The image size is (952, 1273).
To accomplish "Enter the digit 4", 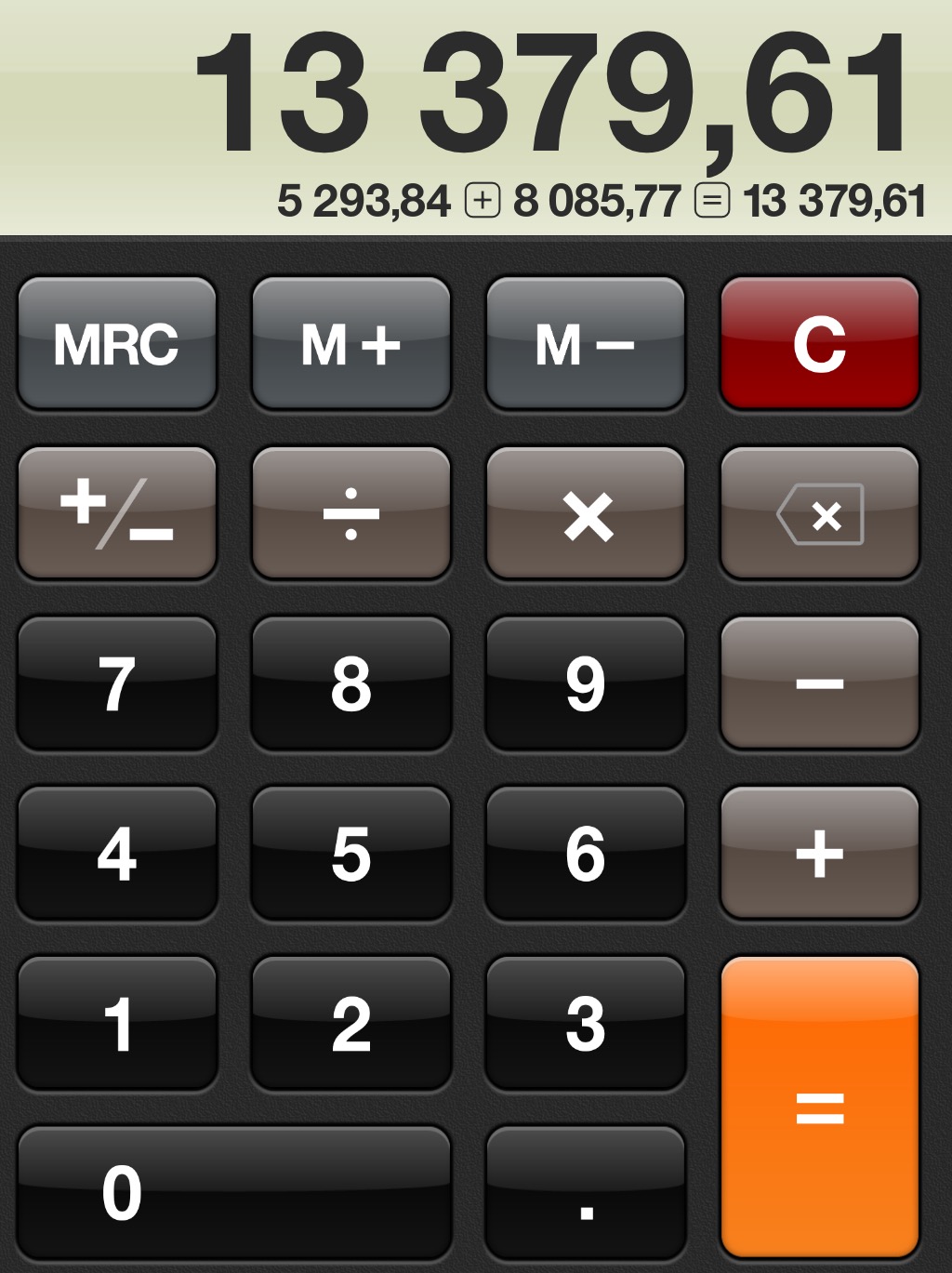I will point(117,854).
